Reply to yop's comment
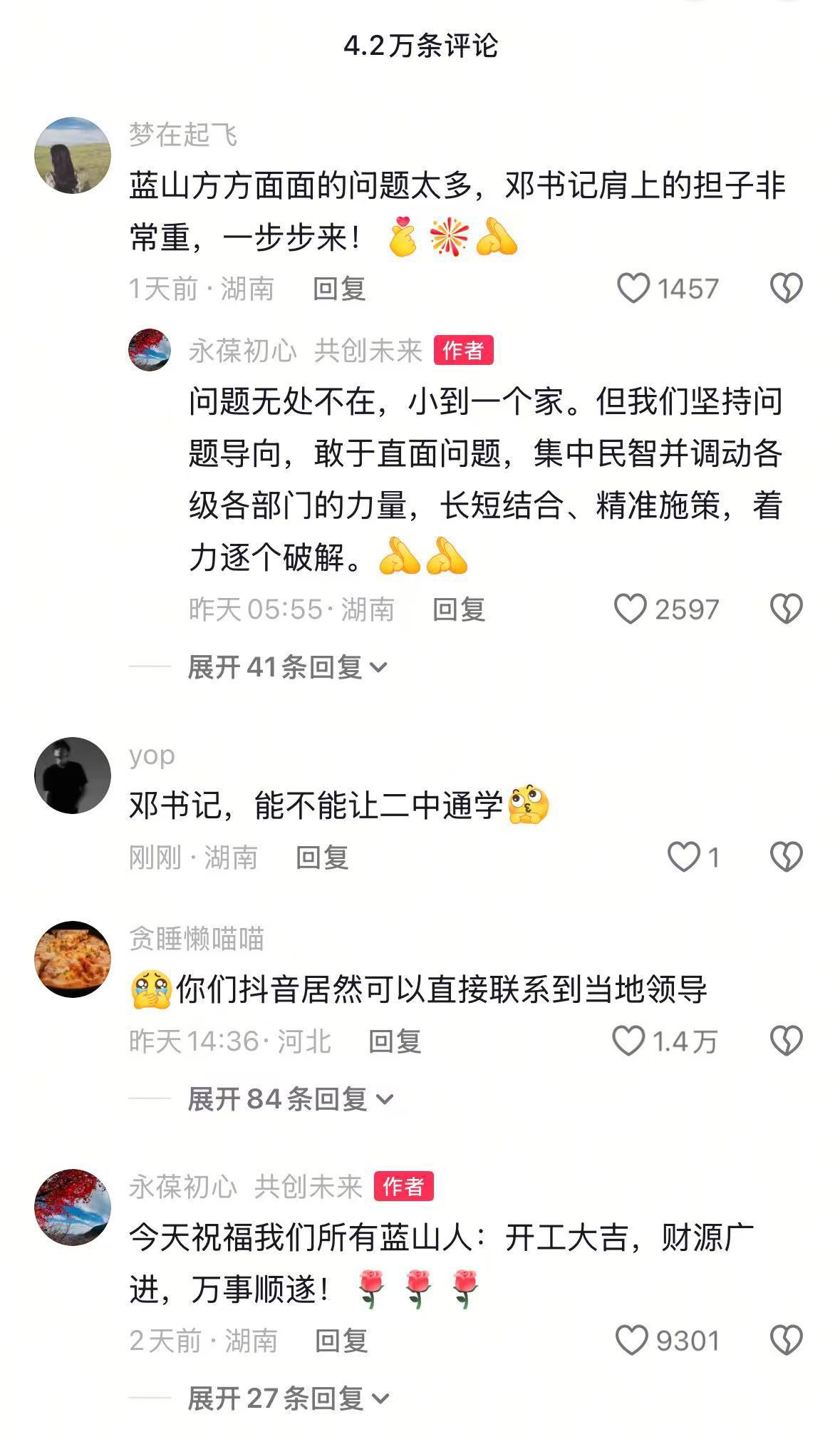 pyautogui.click(x=322, y=857)
